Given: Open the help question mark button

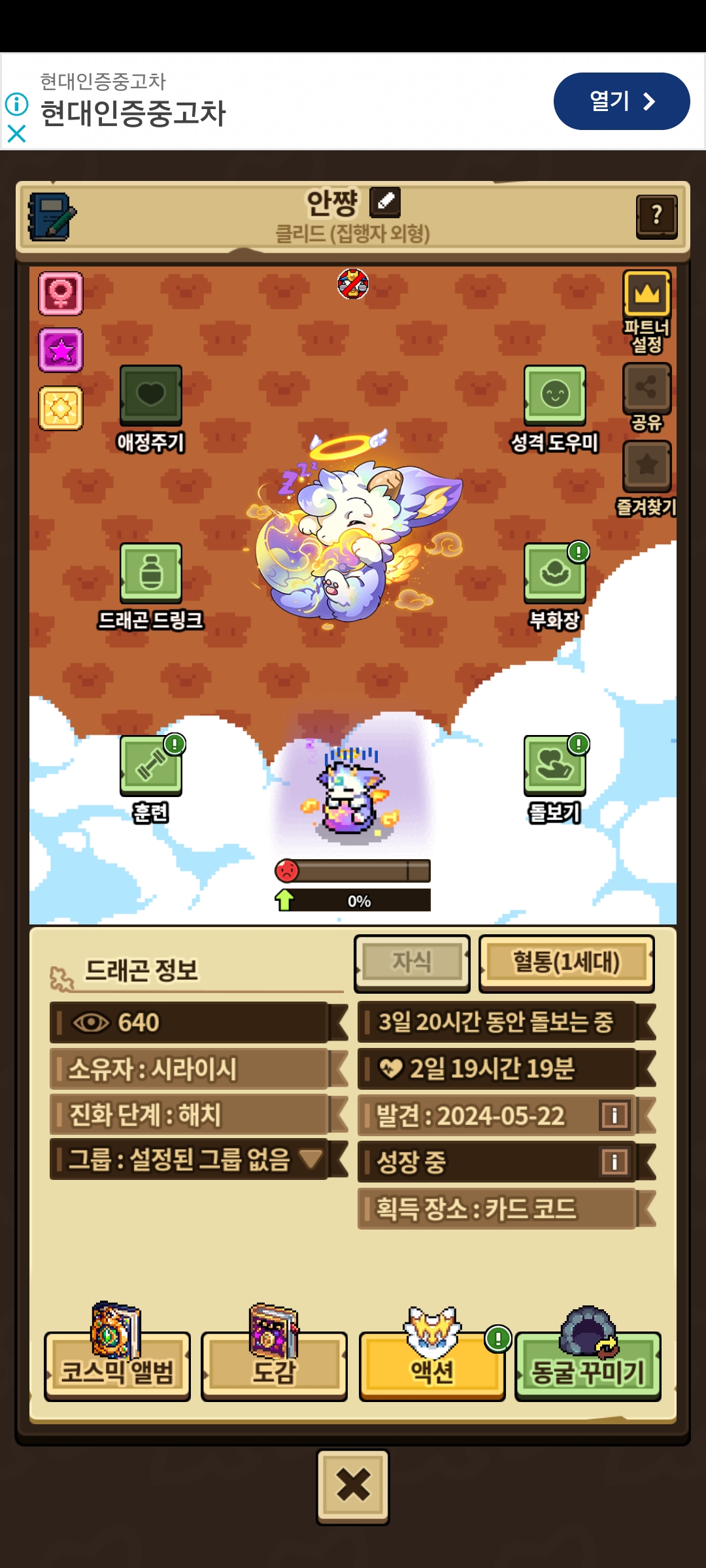Looking at the screenshot, I should click(x=657, y=216).
